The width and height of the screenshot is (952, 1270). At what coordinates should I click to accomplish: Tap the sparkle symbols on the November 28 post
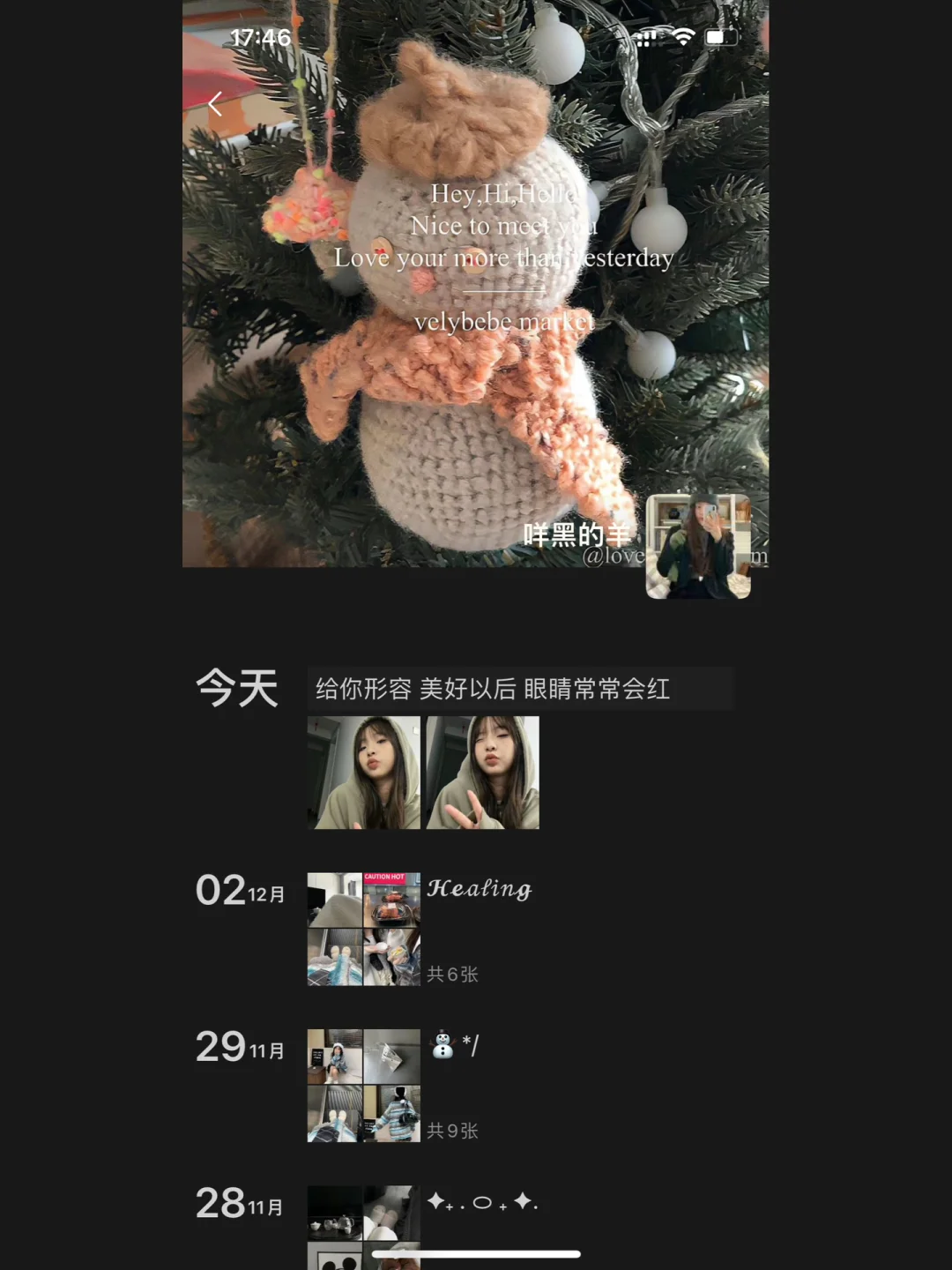[x=485, y=1202]
